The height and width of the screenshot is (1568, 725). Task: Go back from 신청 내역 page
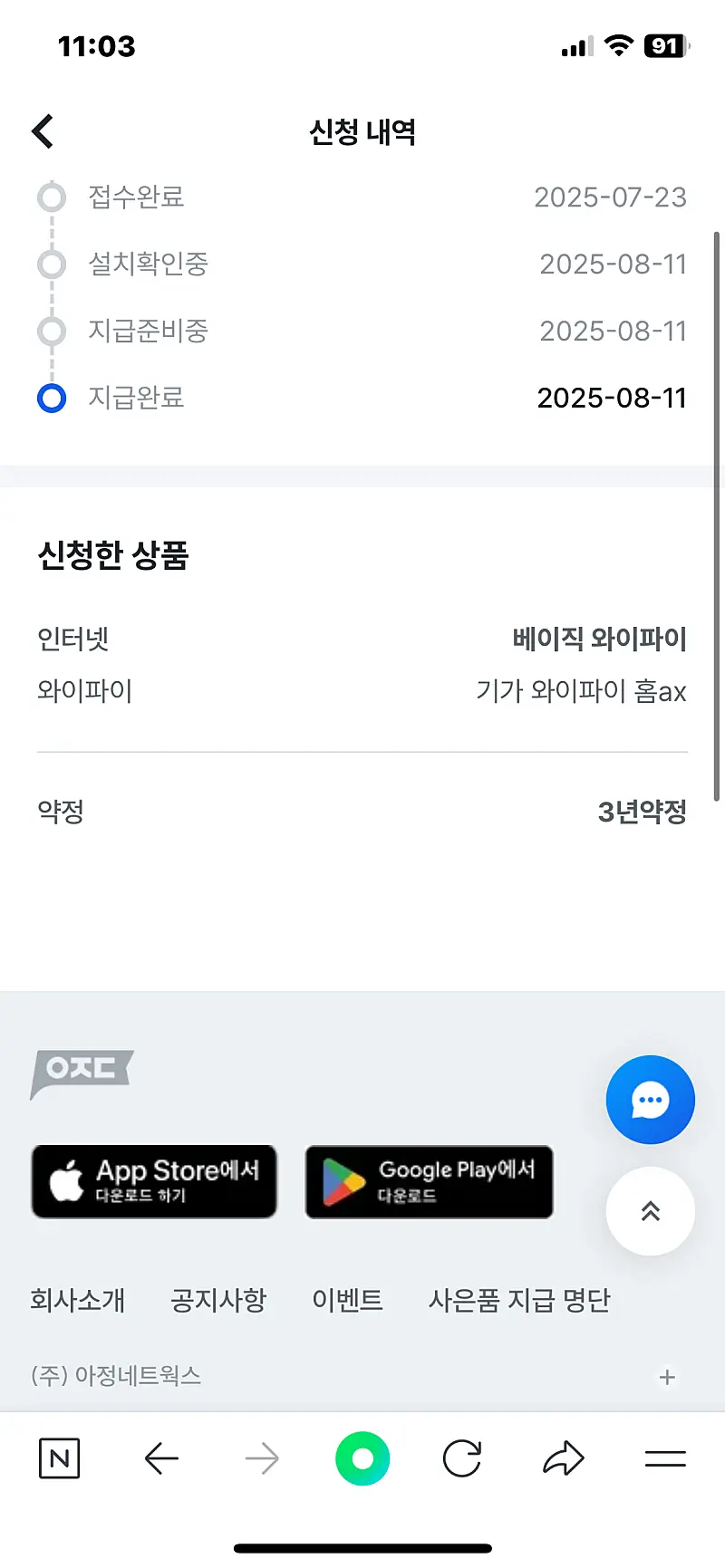tap(43, 131)
